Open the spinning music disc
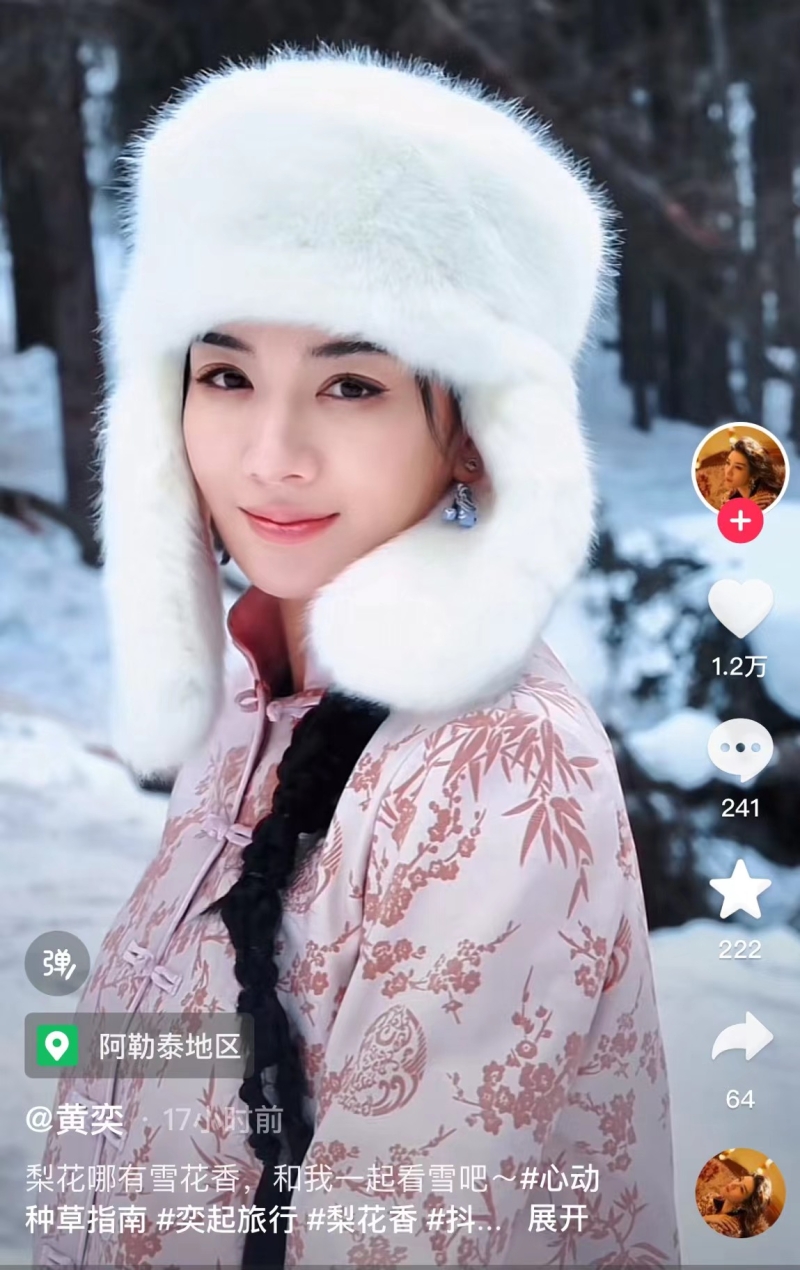Image resolution: width=800 pixels, height=1270 pixels. point(740,1192)
